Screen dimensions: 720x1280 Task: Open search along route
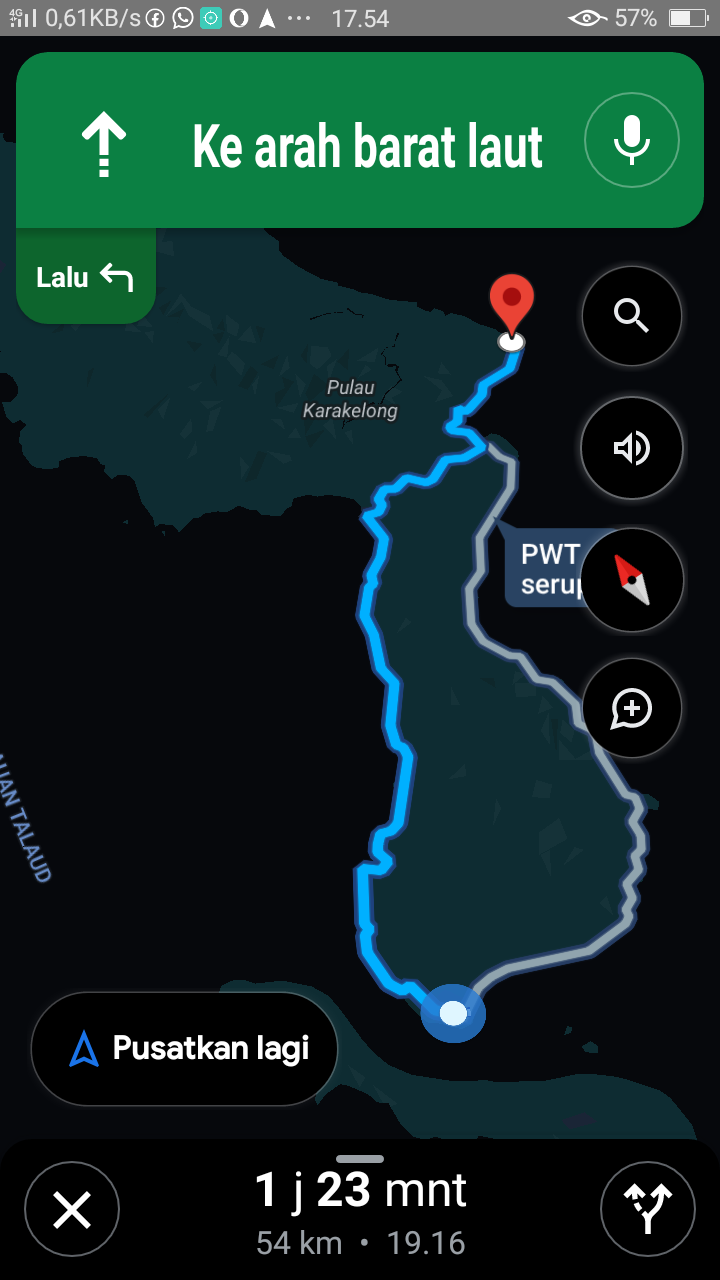[632, 317]
